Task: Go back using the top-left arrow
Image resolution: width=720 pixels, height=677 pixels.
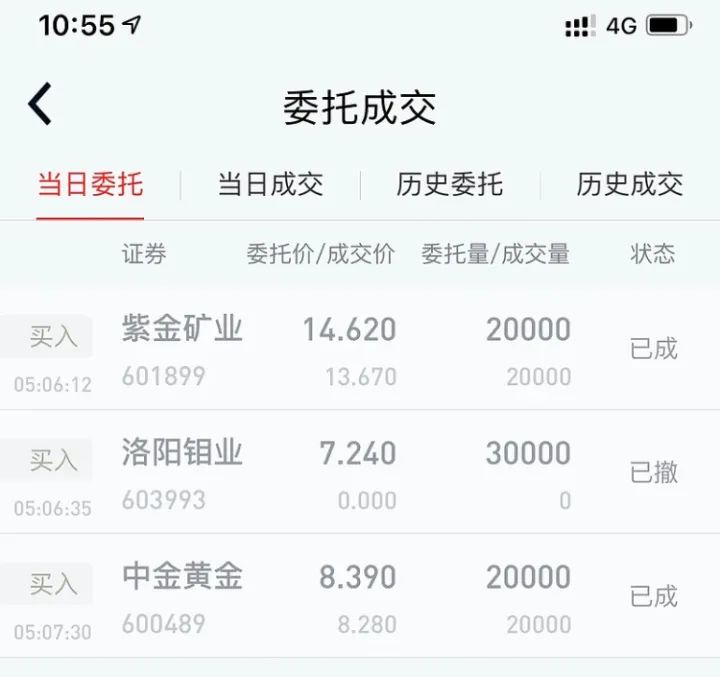Action: 40,105
